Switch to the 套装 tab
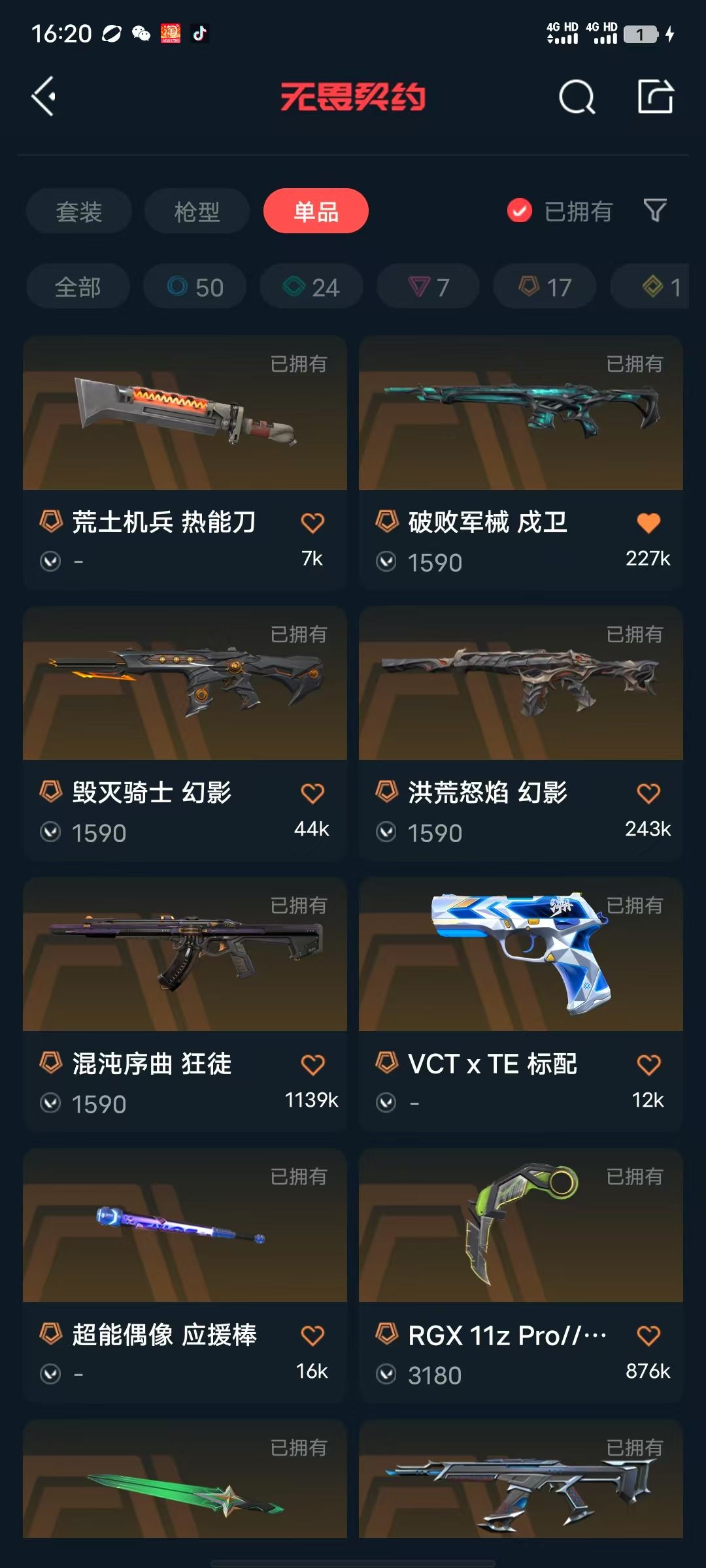The height and width of the screenshot is (1568, 706). [x=79, y=211]
